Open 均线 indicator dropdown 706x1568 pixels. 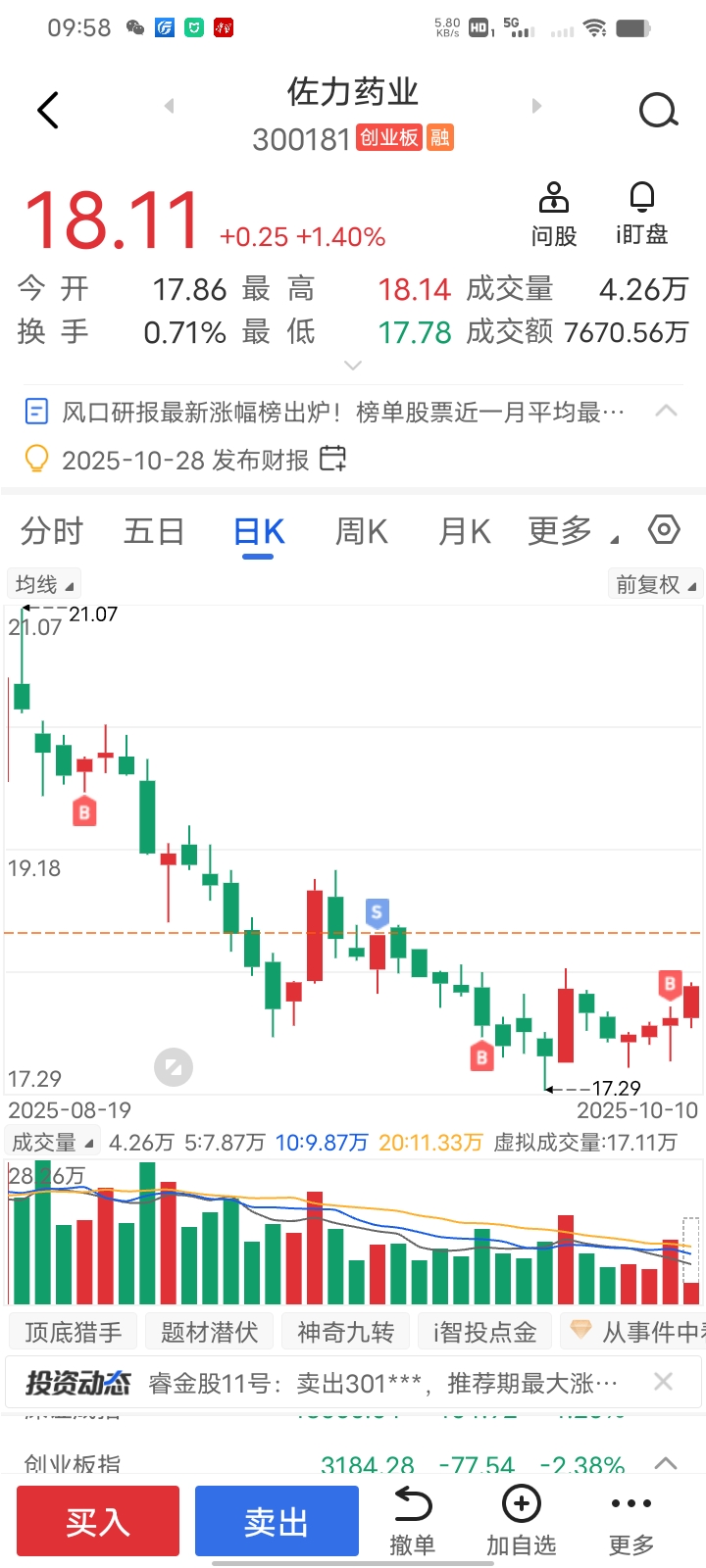(44, 585)
